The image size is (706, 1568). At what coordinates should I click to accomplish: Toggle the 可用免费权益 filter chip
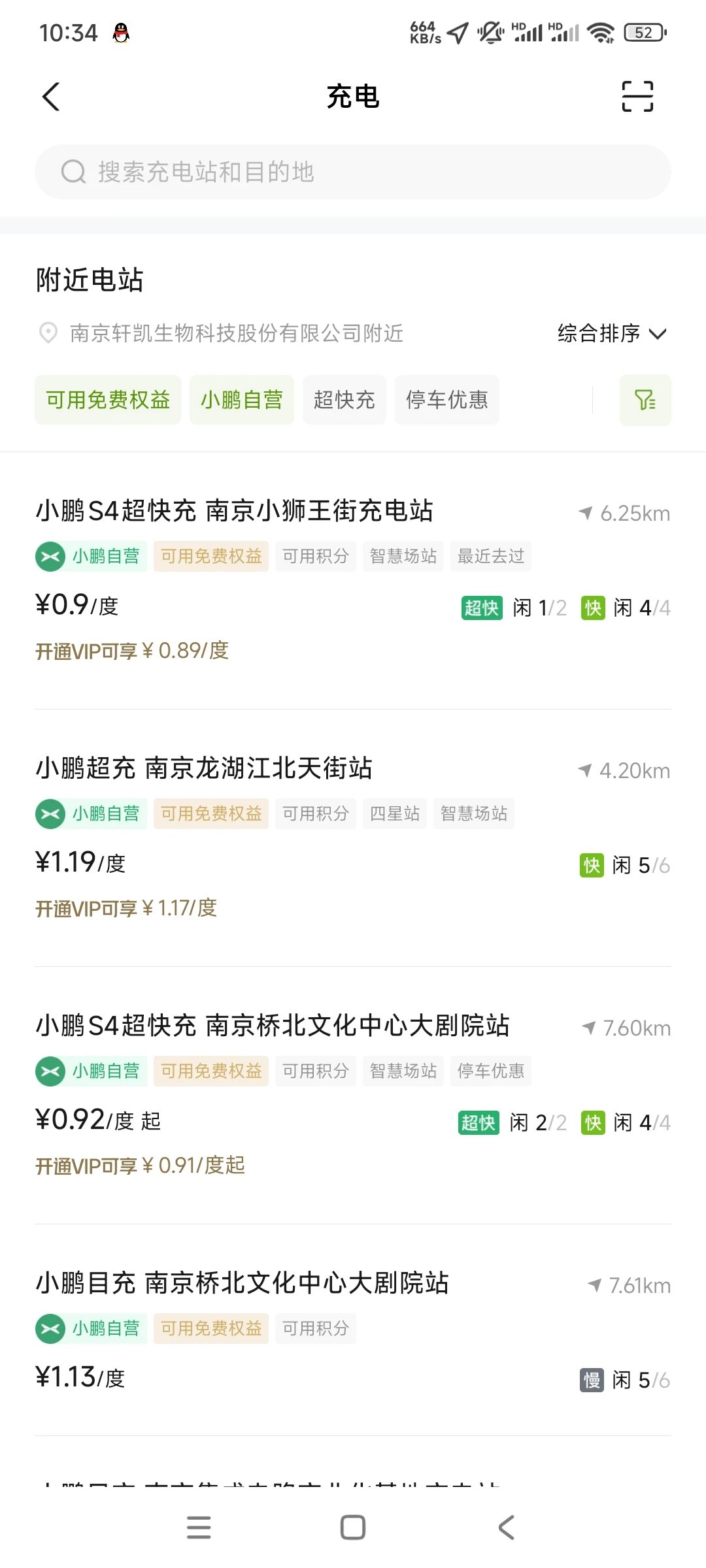(x=108, y=400)
